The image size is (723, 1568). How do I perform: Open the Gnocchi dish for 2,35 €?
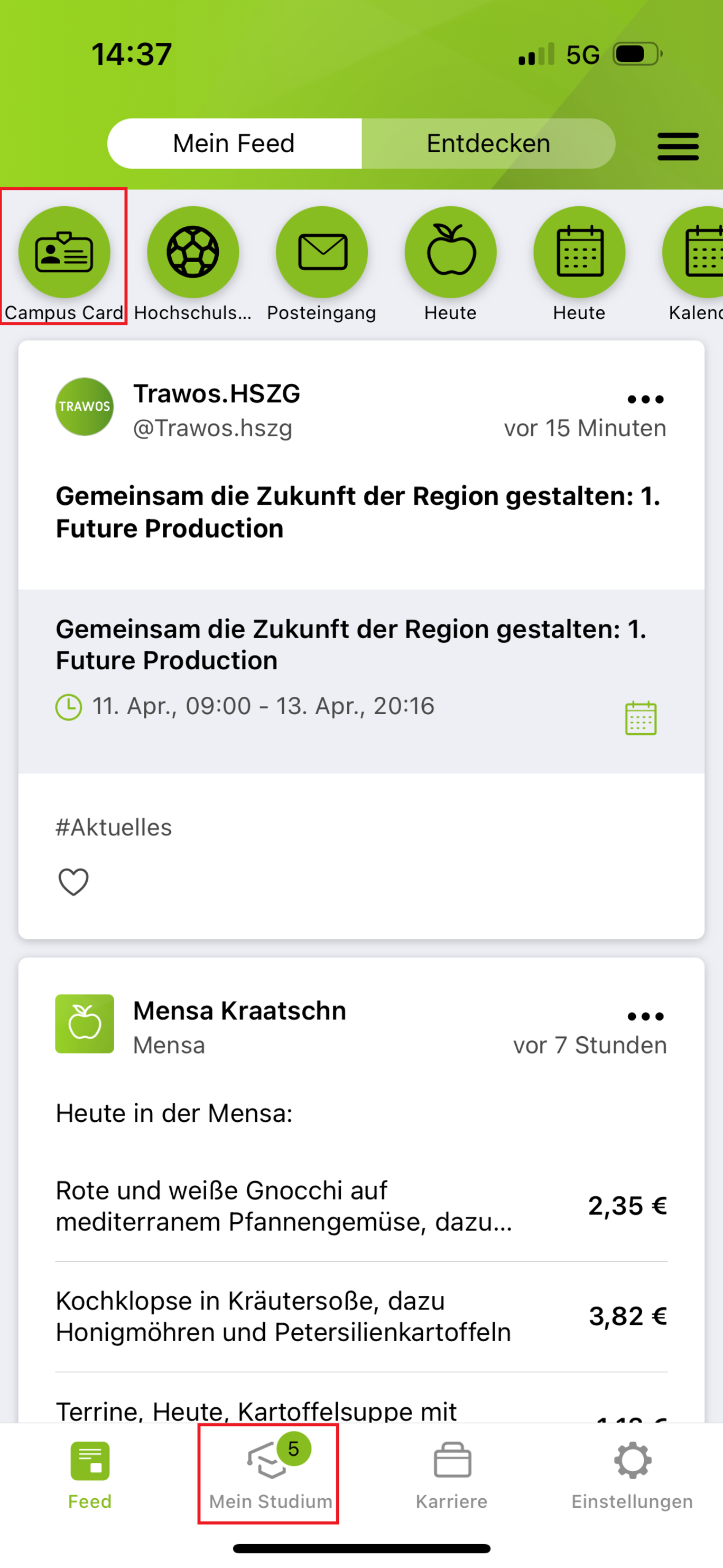(x=361, y=1206)
